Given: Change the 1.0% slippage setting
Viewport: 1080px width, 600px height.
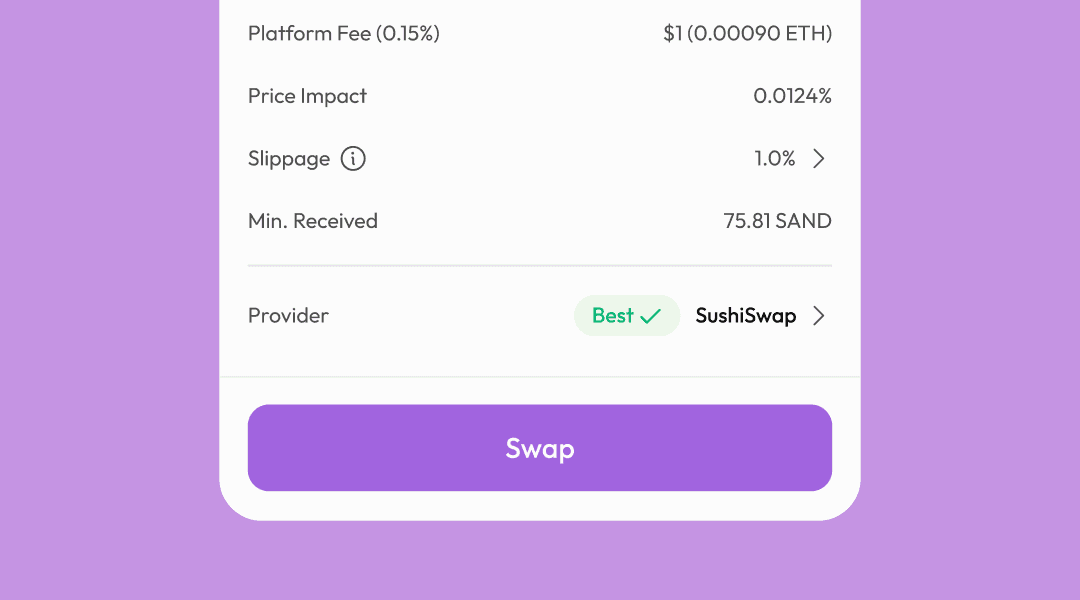Looking at the screenshot, I should [790, 158].
